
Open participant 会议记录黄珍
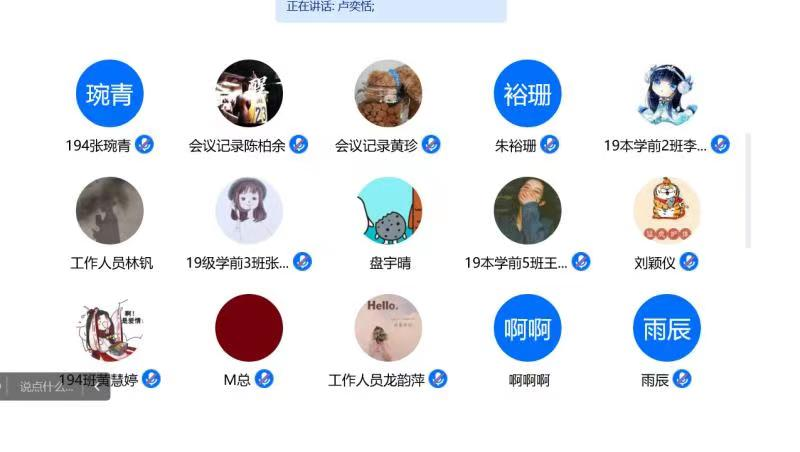pyautogui.click(x=388, y=94)
